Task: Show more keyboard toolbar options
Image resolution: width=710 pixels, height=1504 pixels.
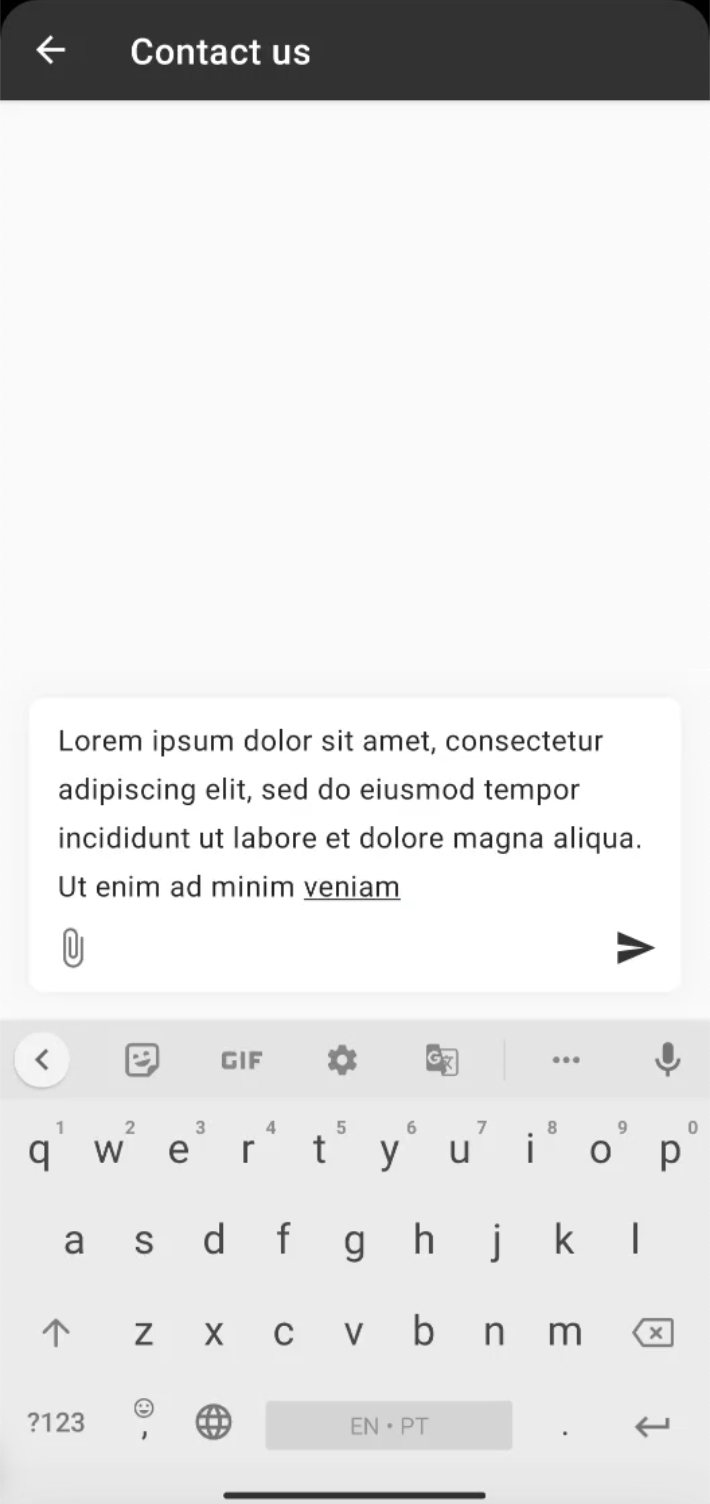Action: pos(566,1060)
